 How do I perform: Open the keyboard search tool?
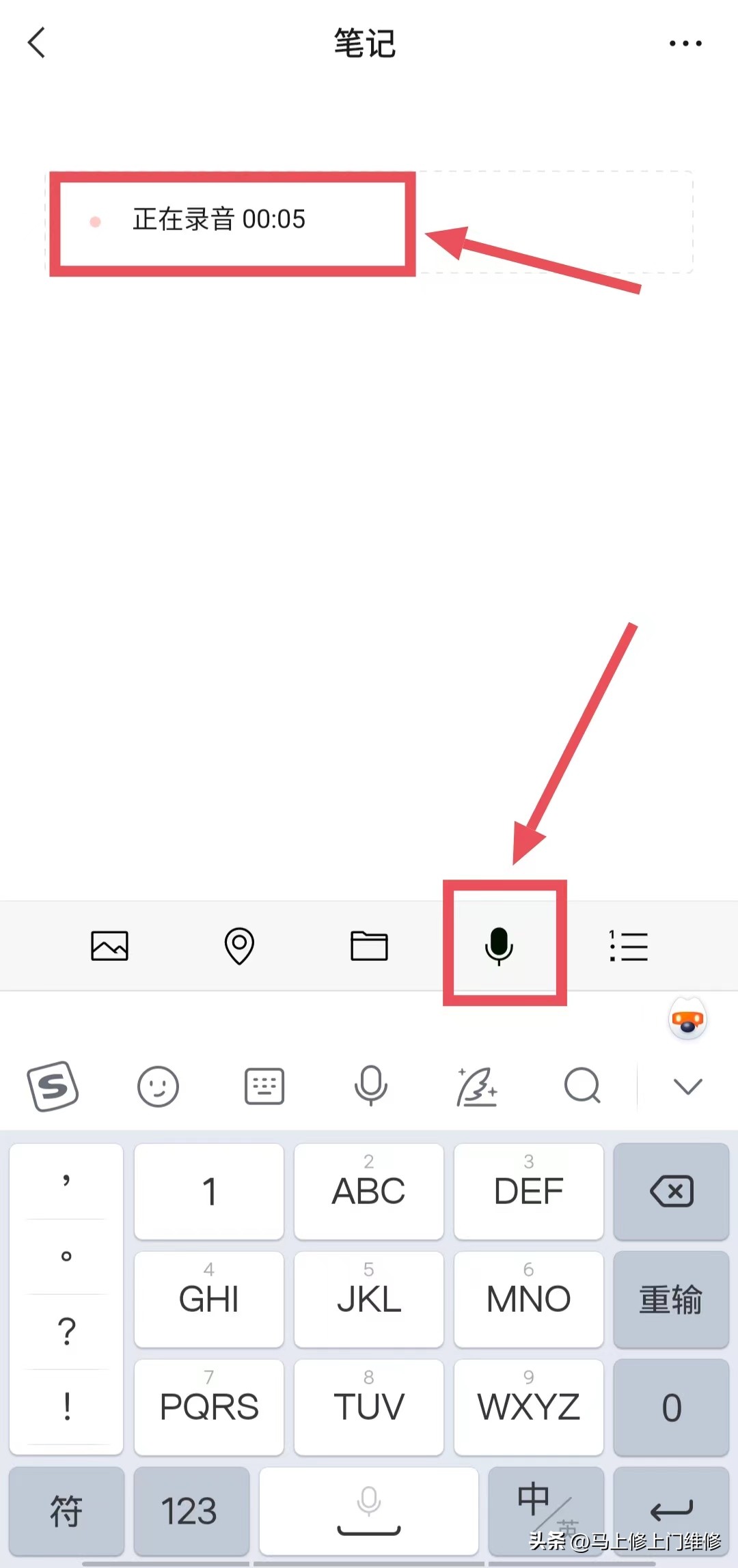point(582,1086)
